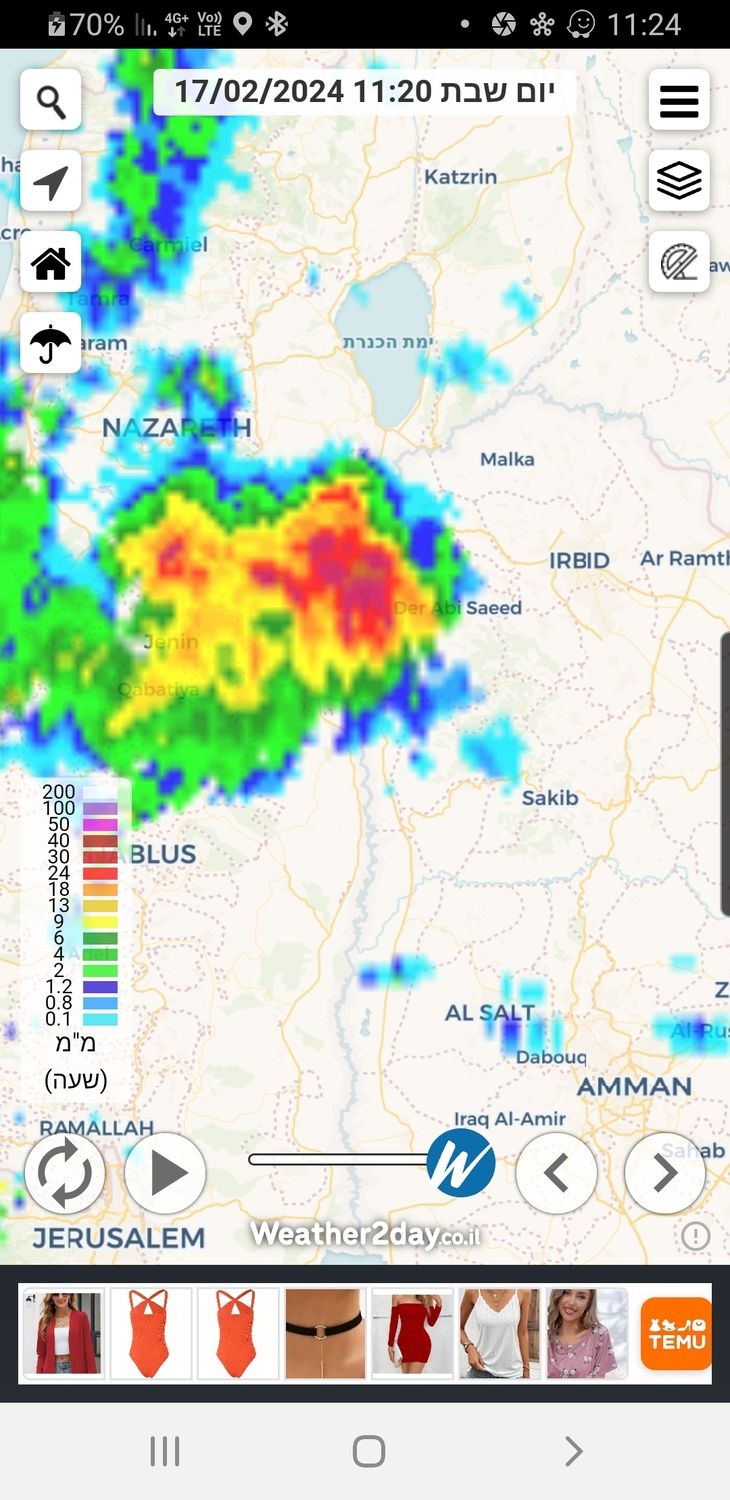Open the map layers selector
The height and width of the screenshot is (1500, 730).
(679, 181)
